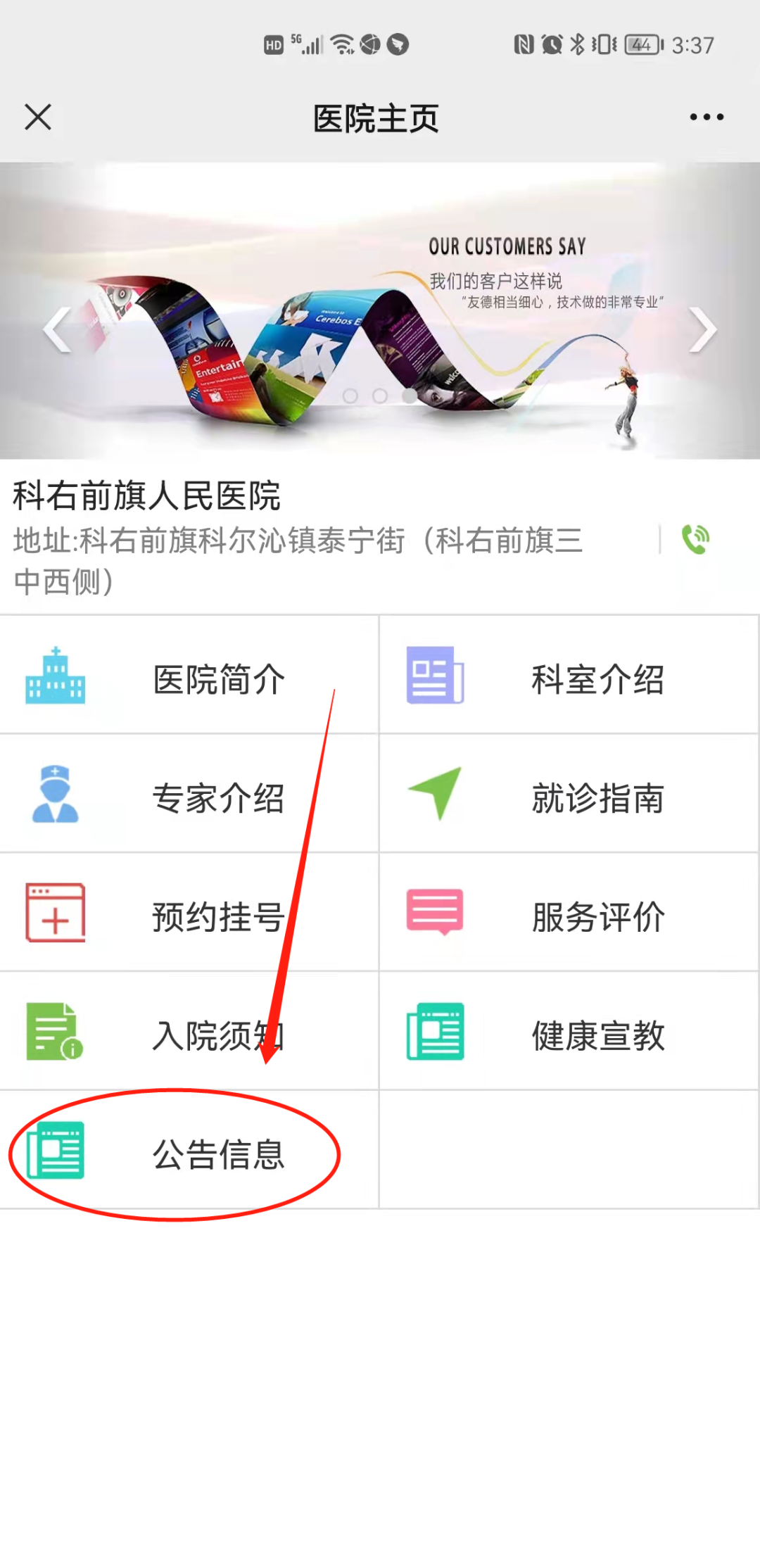Open the three-dot more options menu
Viewport: 760px width, 1568px height.
(x=706, y=117)
